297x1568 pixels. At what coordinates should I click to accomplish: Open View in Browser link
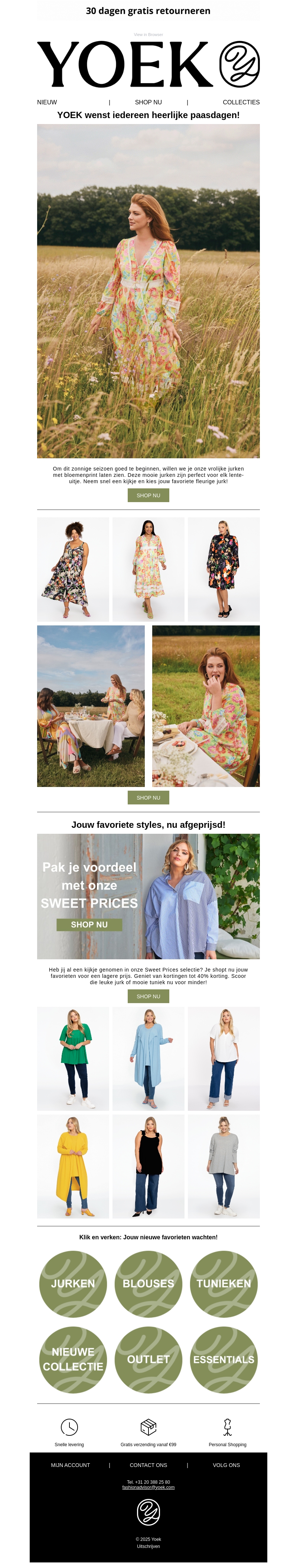click(x=148, y=35)
